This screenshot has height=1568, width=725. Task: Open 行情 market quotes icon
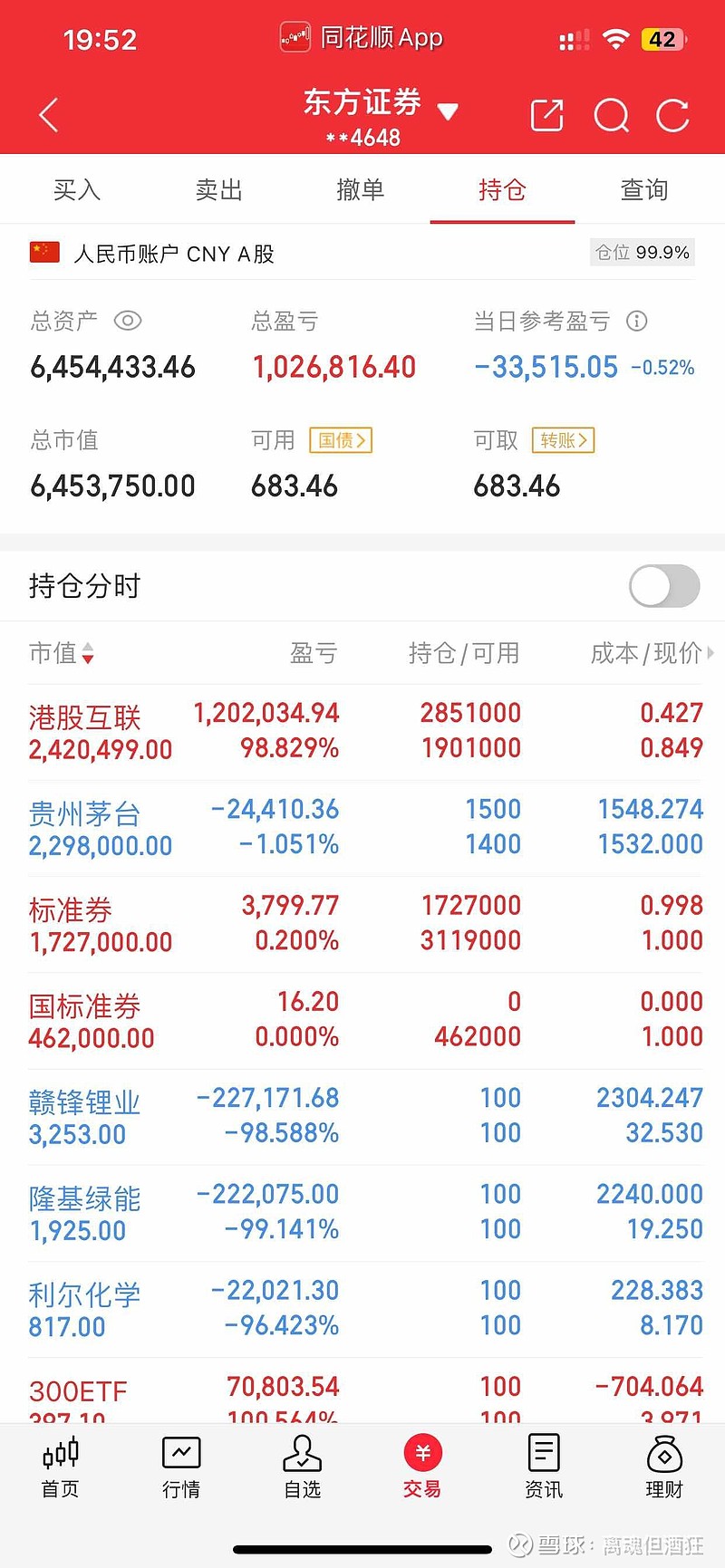[x=180, y=1467]
